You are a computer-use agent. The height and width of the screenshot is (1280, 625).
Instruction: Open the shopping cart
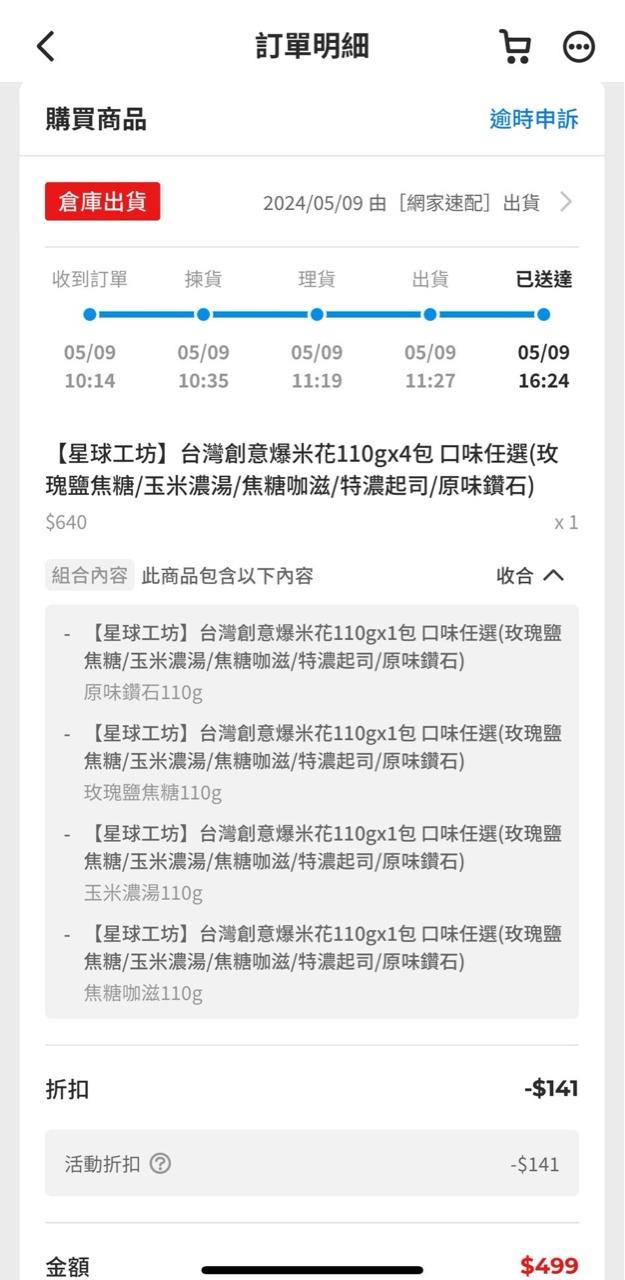point(515,46)
